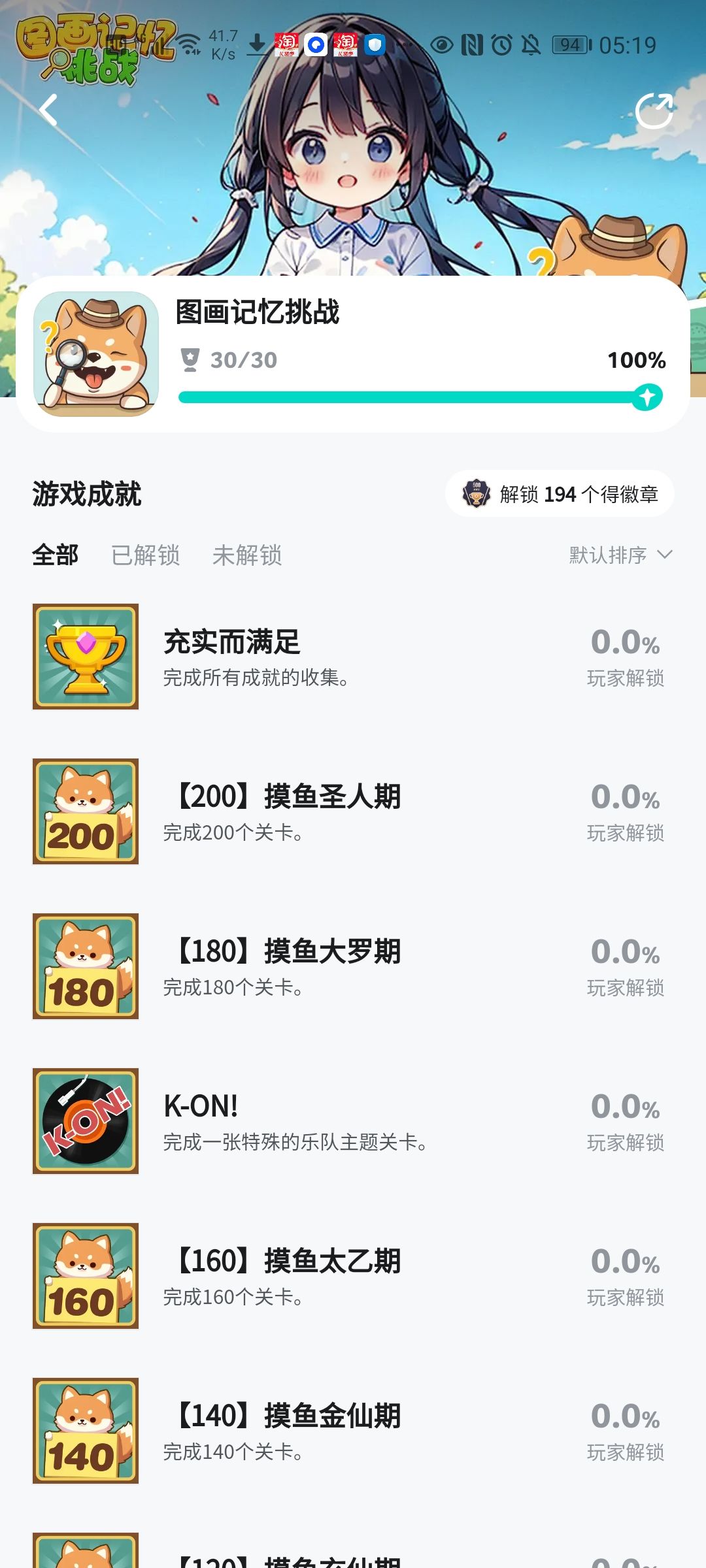Open the 【160】摸鱼太乙期 achievement

(x=353, y=1276)
